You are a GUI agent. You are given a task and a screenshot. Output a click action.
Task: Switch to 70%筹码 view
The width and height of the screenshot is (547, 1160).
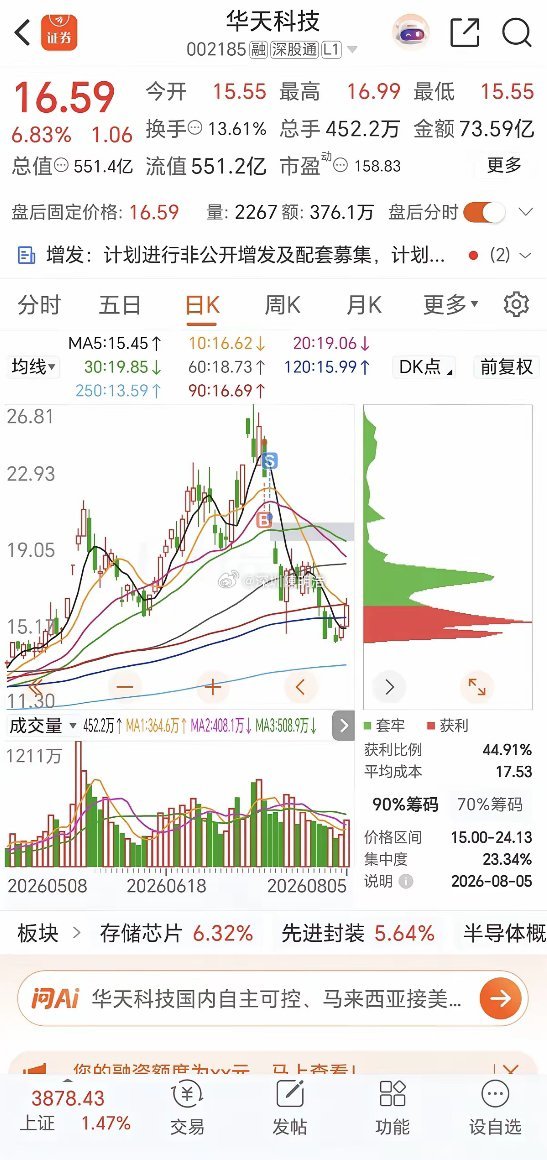point(489,804)
